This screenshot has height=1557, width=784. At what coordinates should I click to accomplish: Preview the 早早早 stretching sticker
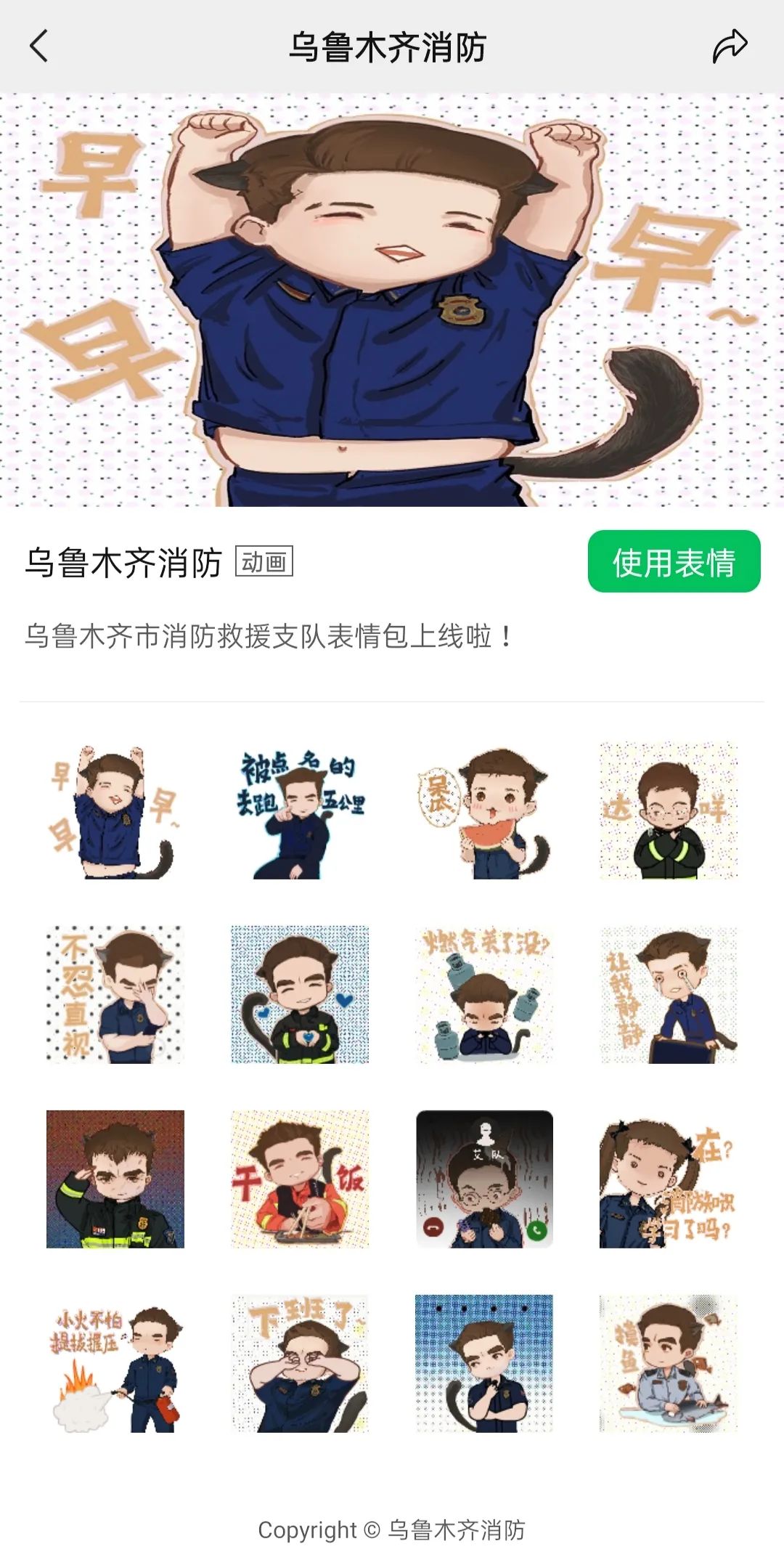[x=115, y=810]
